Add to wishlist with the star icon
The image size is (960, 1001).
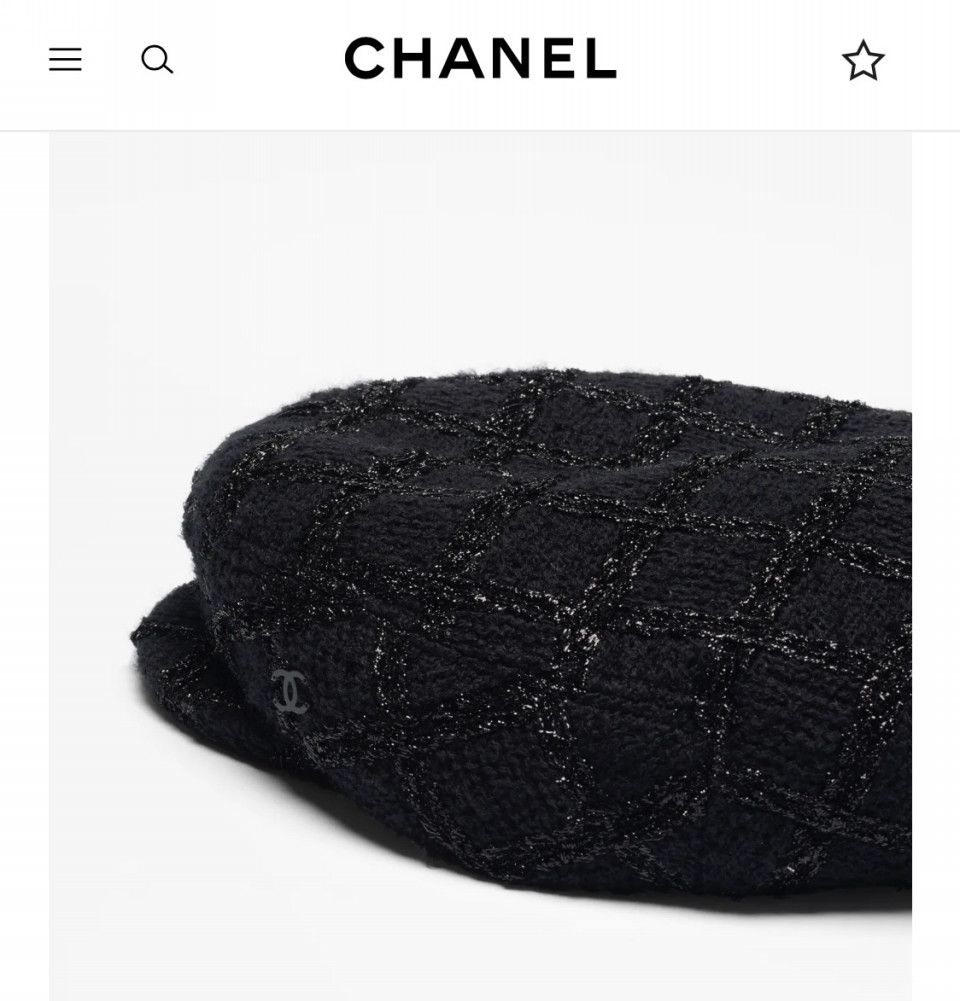(x=863, y=61)
